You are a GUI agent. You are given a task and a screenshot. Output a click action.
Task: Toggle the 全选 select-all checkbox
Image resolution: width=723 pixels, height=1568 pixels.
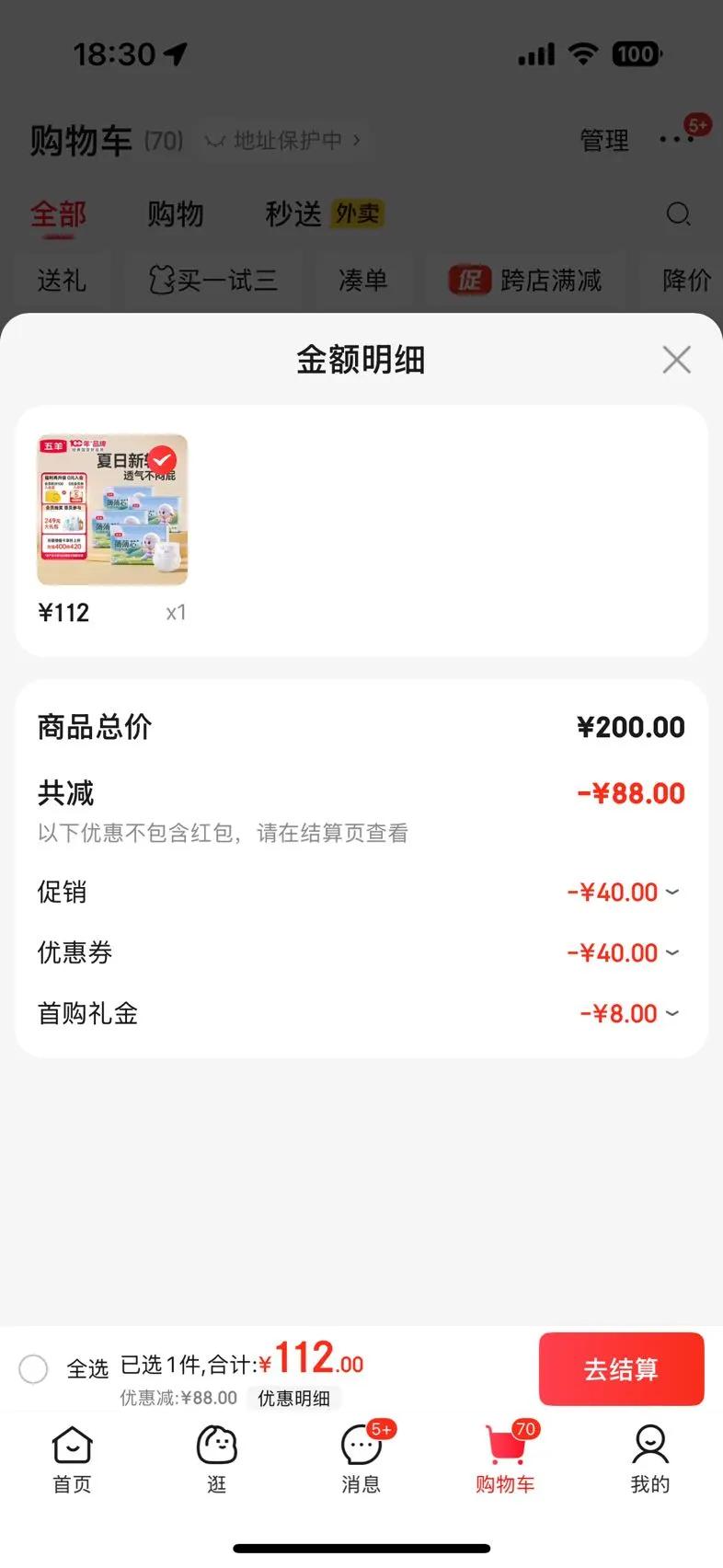[x=34, y=1369]
